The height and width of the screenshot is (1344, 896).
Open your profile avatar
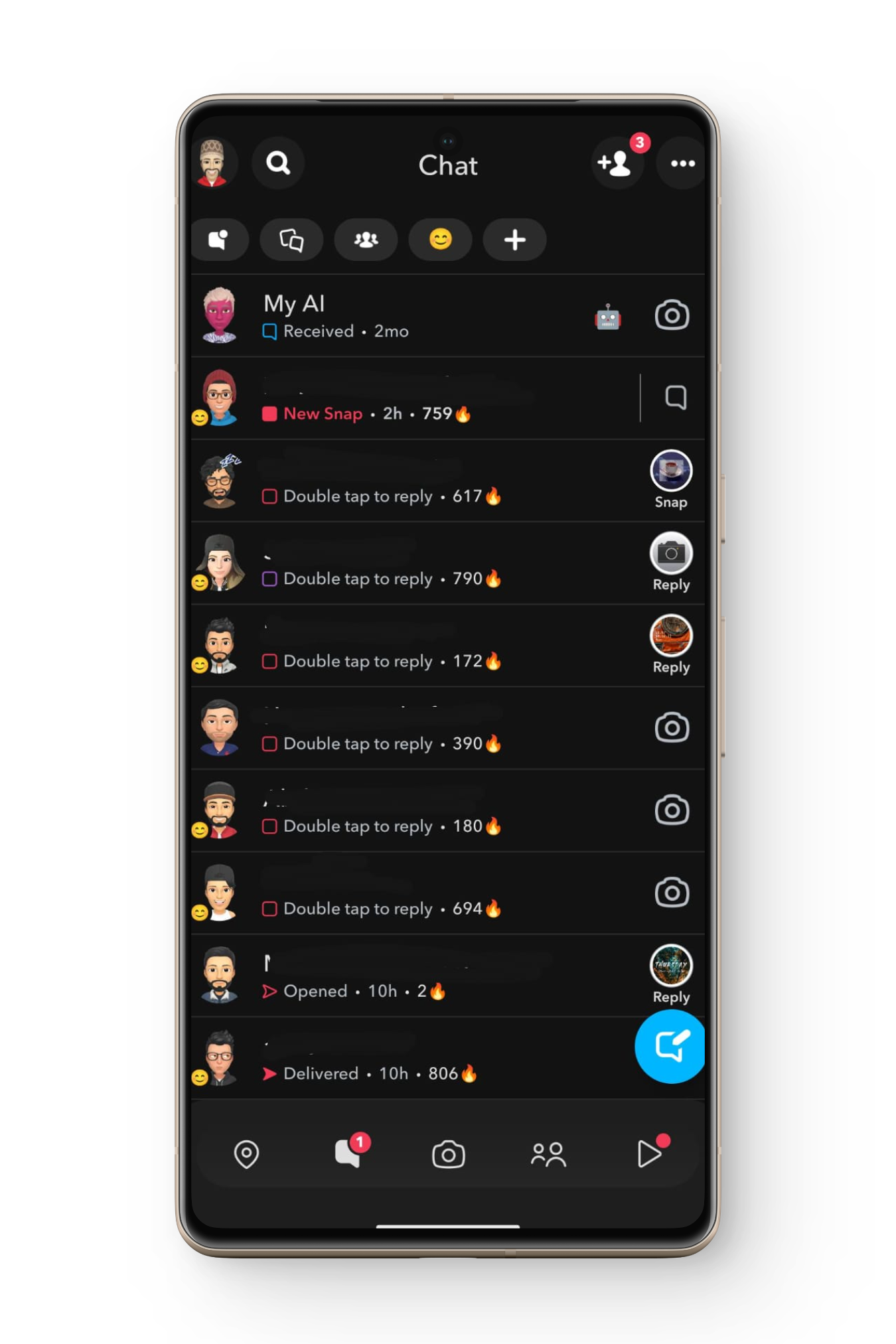tap(213, 163)
